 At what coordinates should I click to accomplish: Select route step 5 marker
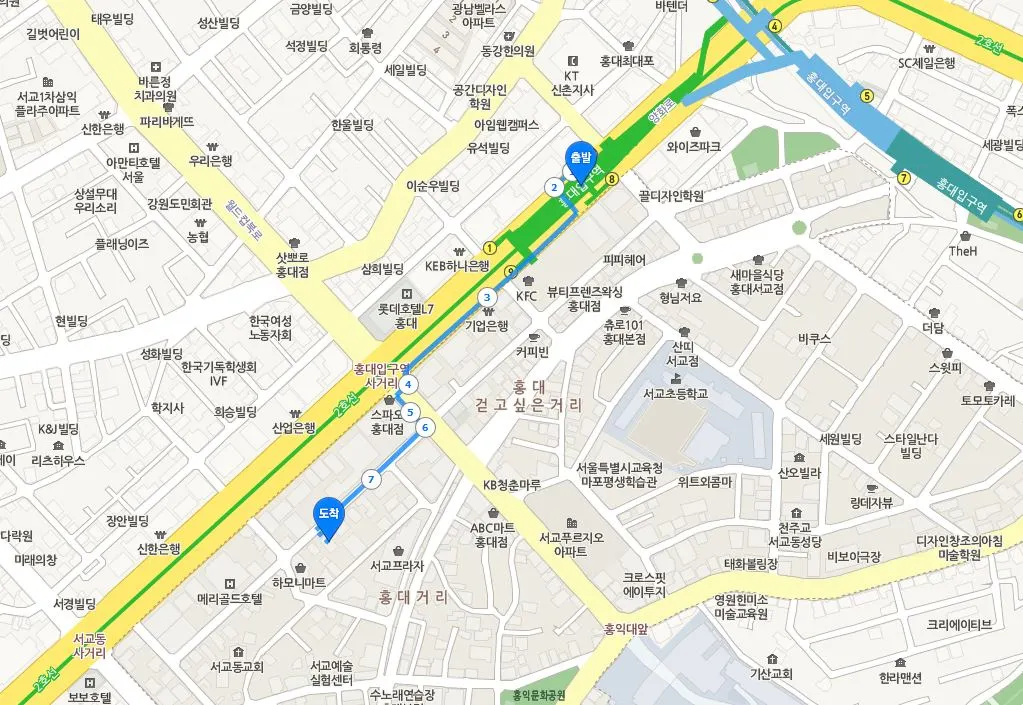[x=410, y=411]
